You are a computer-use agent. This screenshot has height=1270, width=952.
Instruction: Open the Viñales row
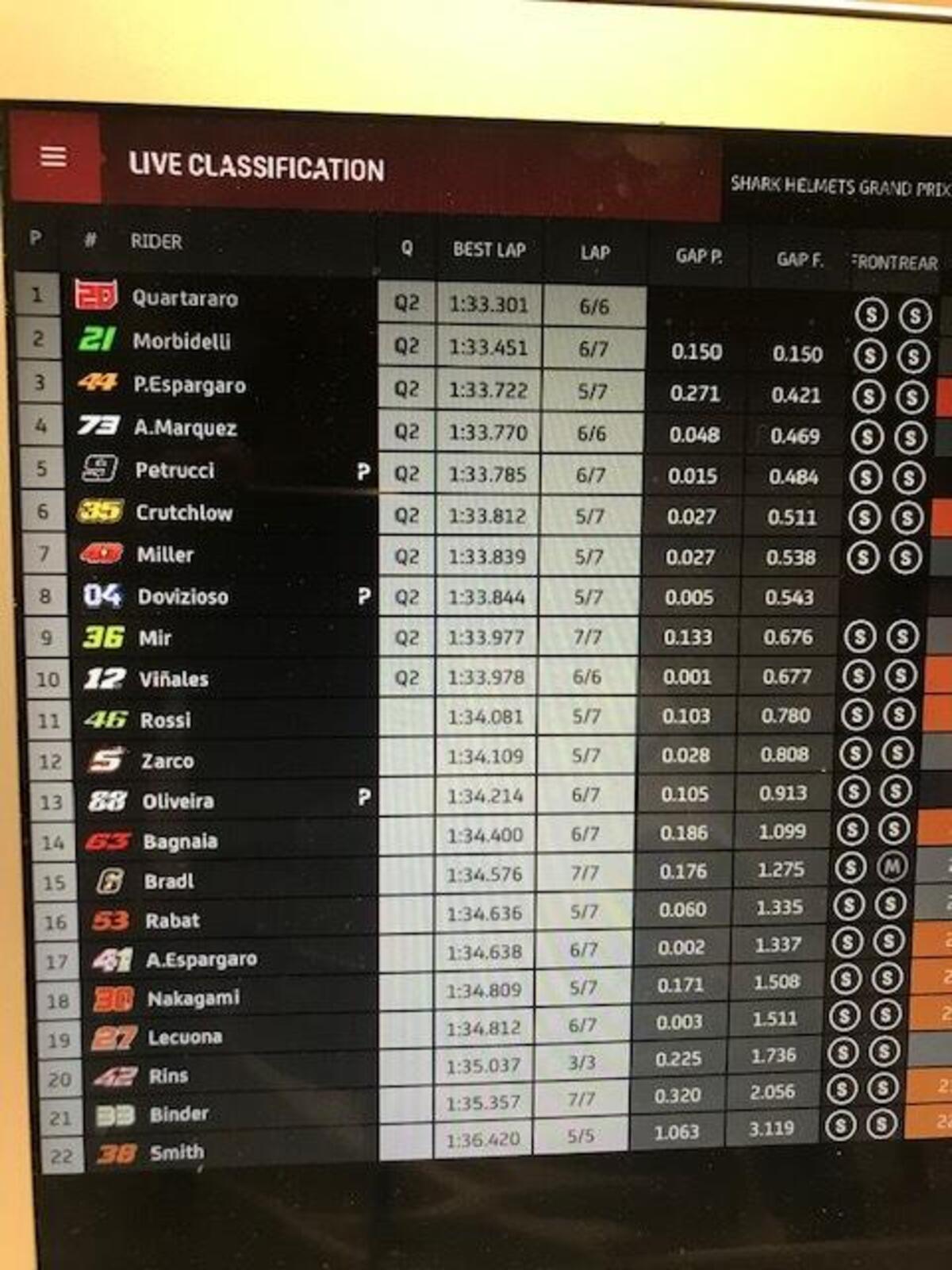pyautogui.click(x=173, y=679)
